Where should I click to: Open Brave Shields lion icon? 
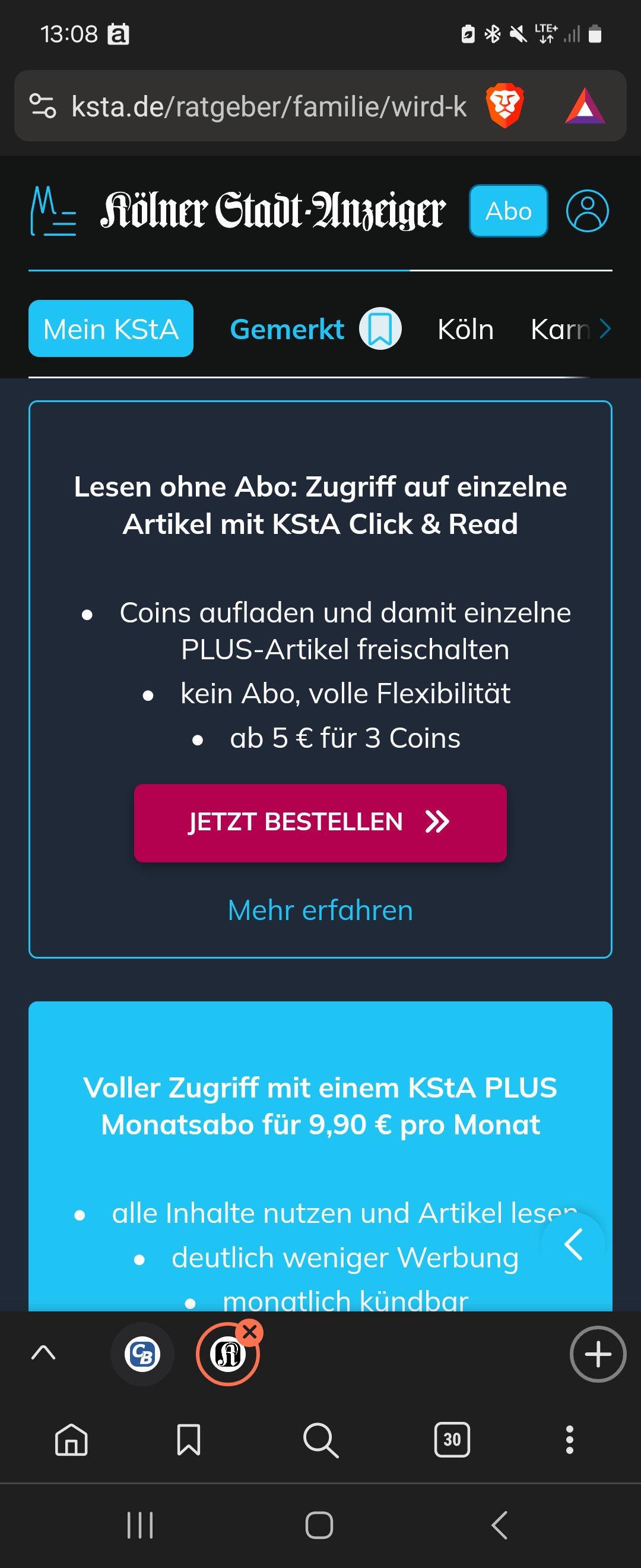[504, 106]
